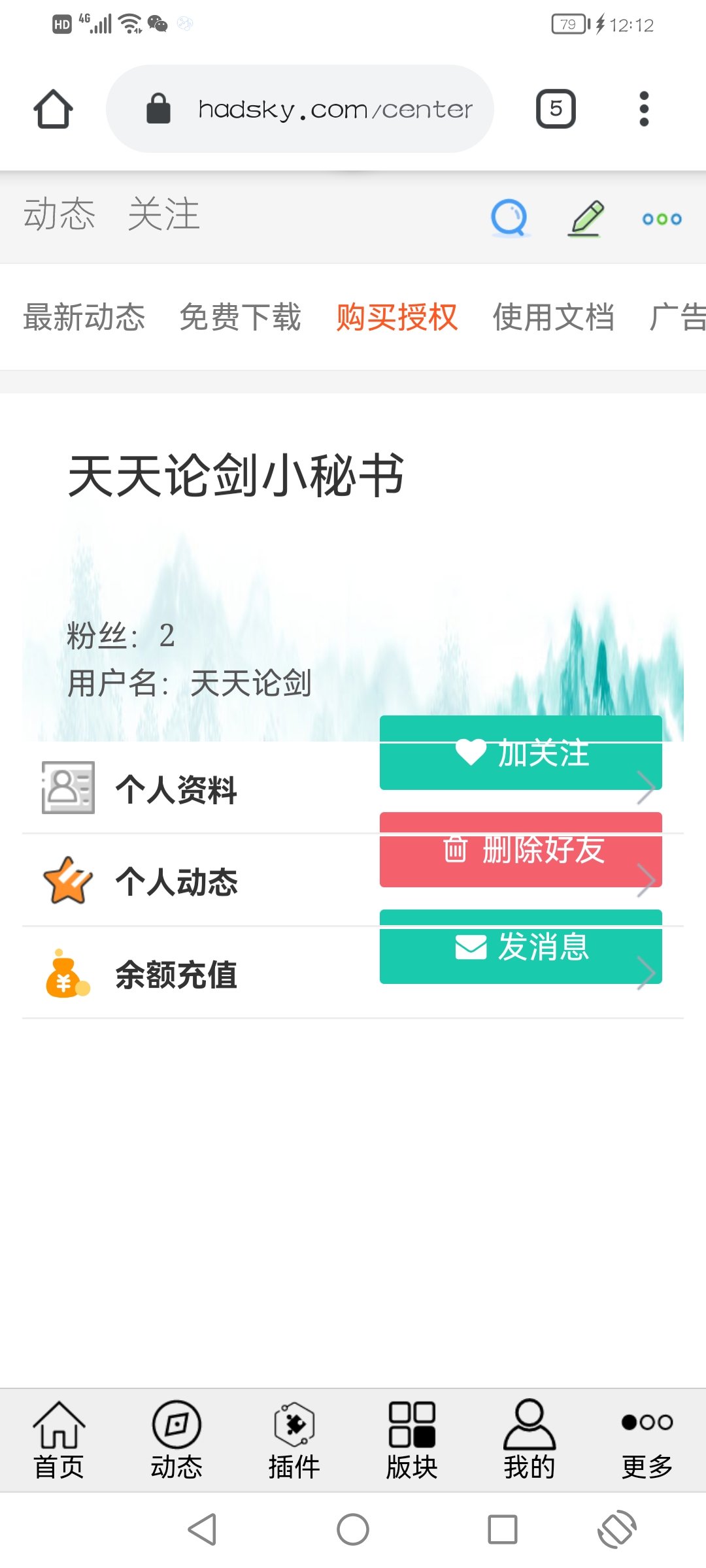Open 我的 in bottom navigation

tap(529, 1441)
